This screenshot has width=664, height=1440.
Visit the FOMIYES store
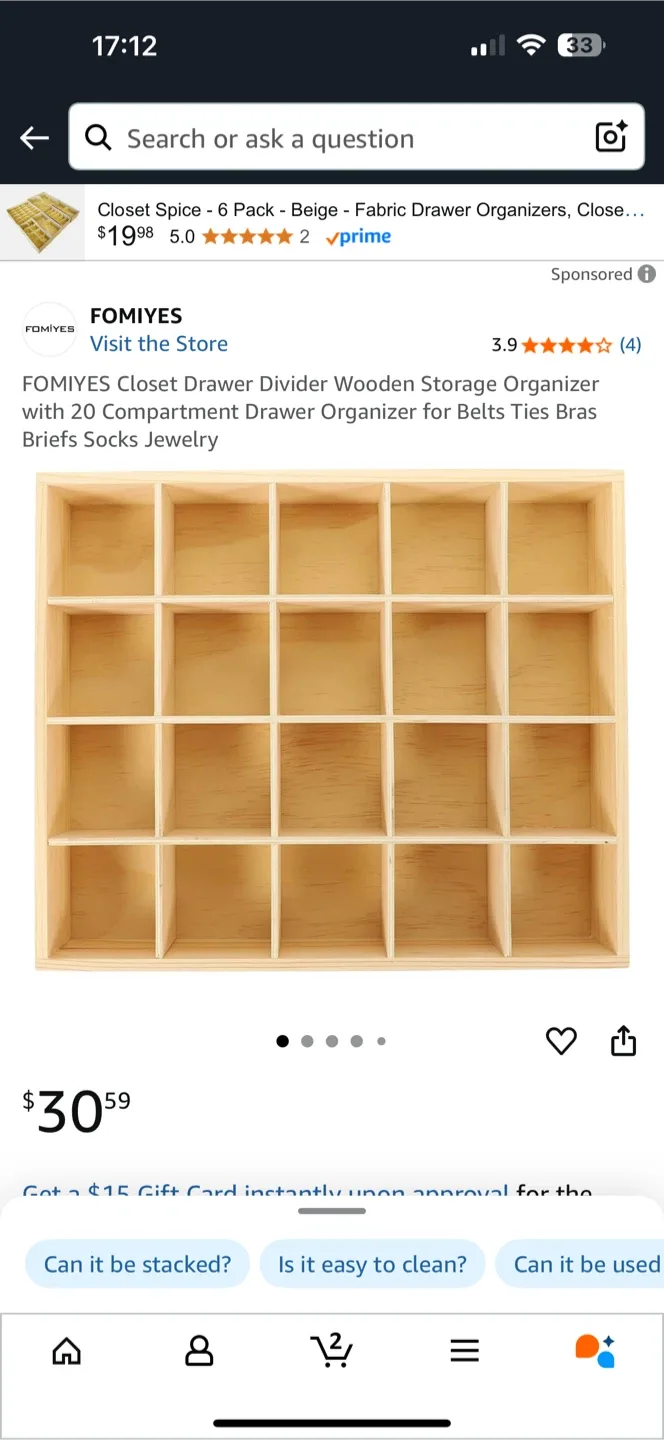pos(159,344)
